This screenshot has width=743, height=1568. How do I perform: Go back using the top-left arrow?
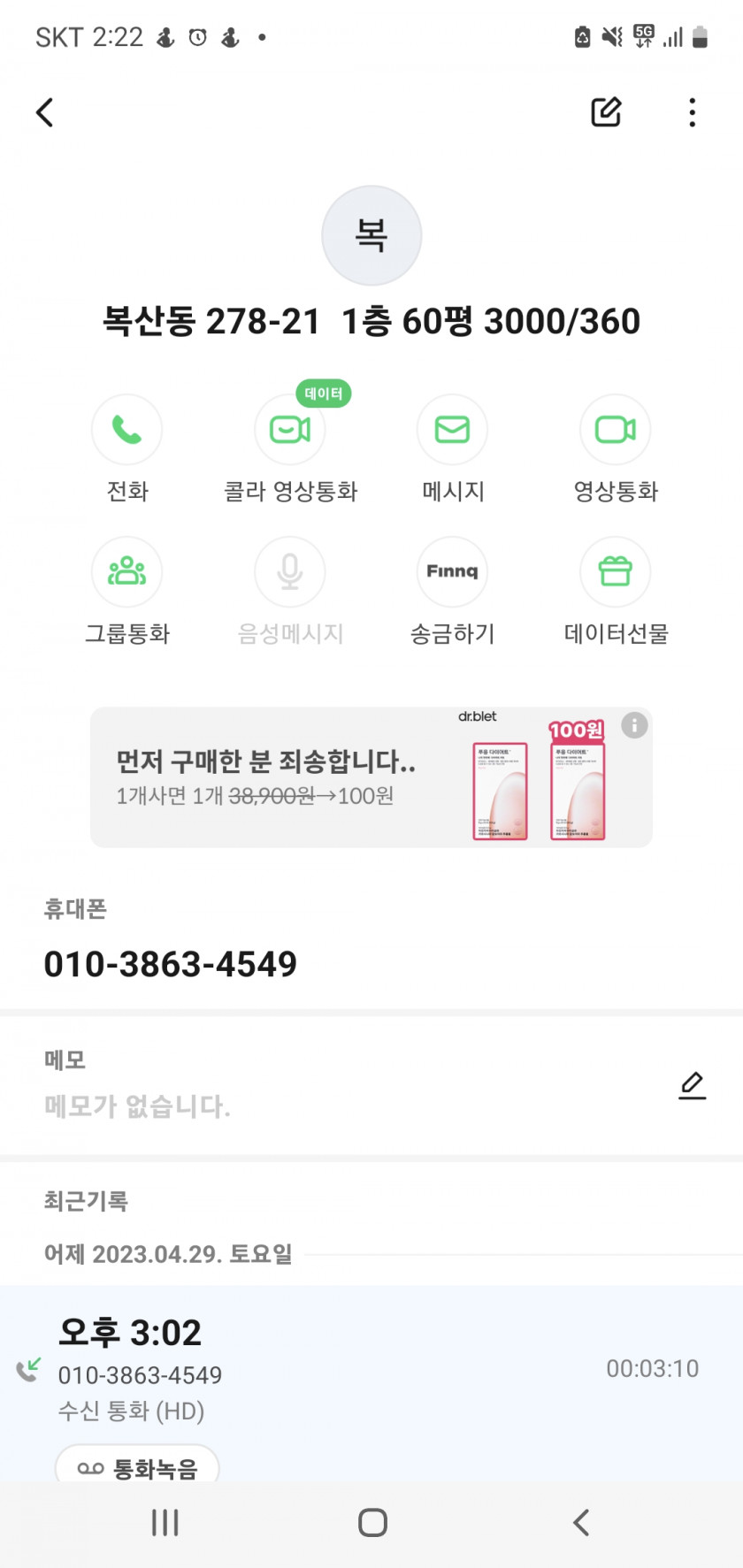45,112
